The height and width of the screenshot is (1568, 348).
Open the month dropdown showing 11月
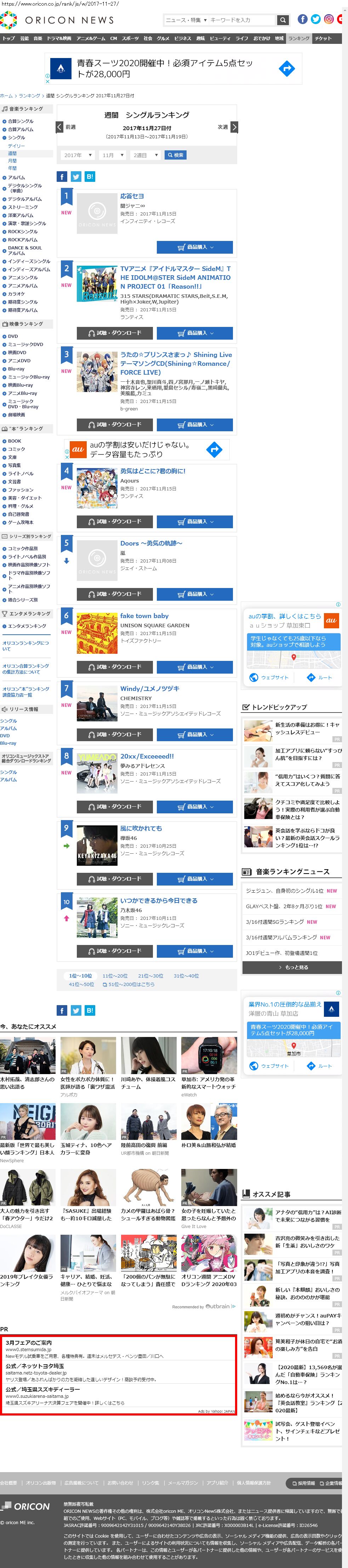tap(112, 155)
